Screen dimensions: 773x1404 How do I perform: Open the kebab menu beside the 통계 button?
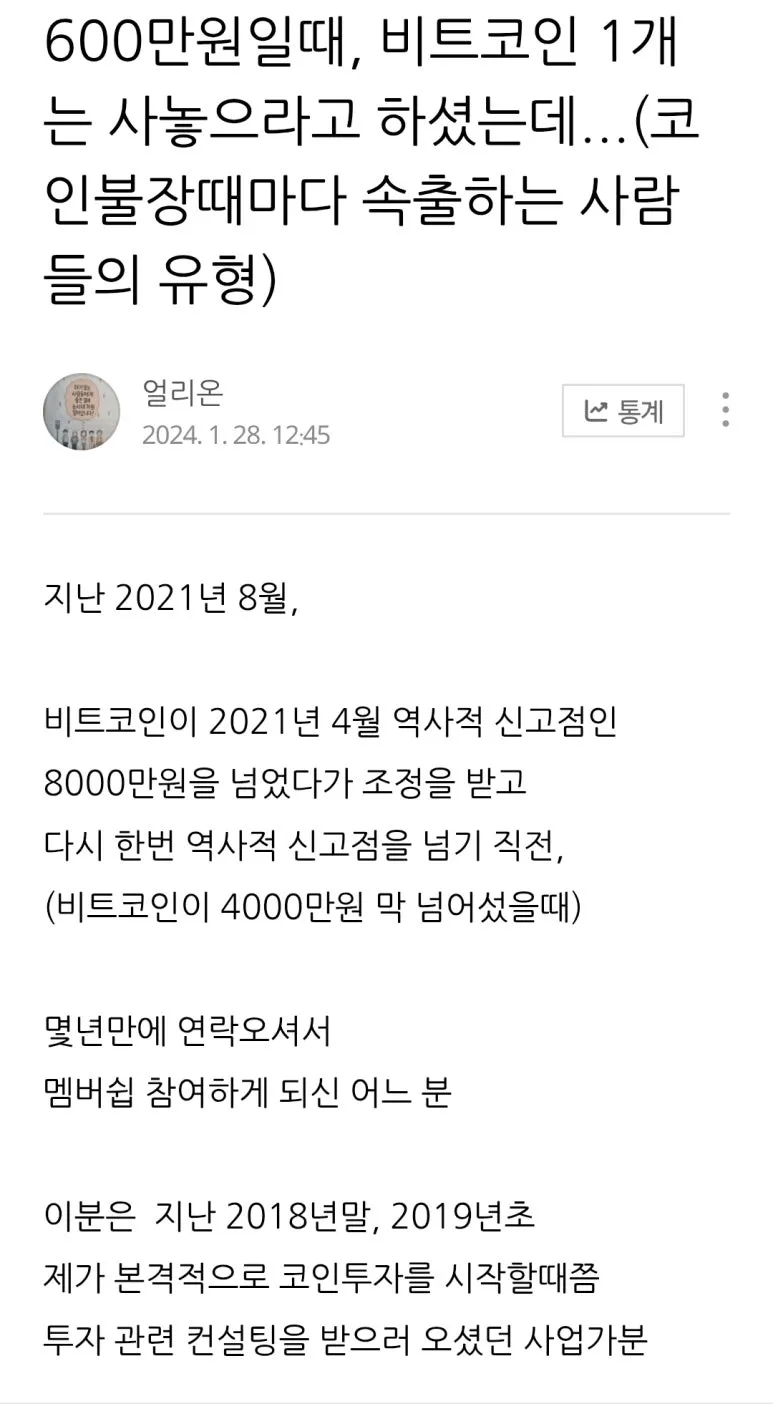(725, 410)
